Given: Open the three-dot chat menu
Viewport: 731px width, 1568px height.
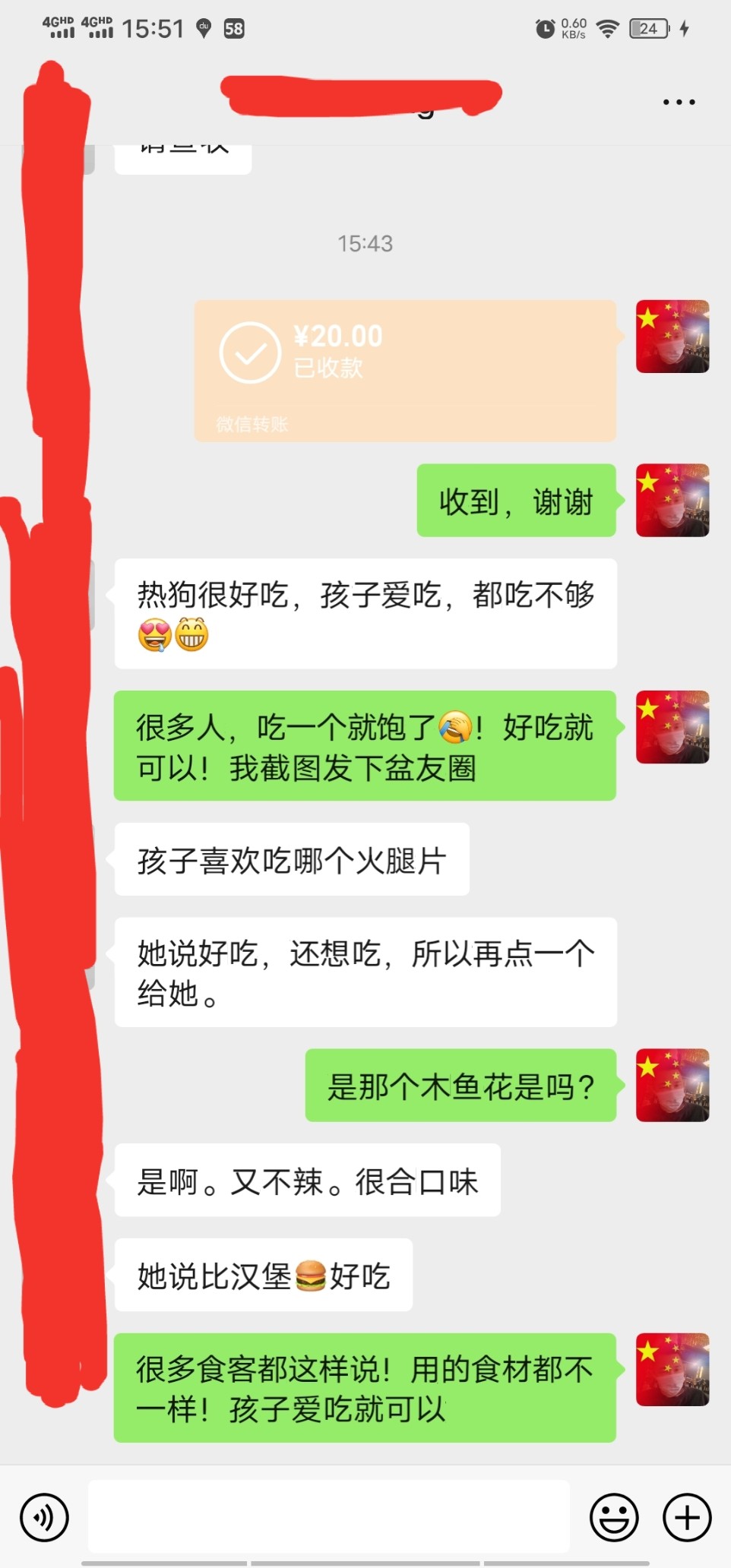Looking at the screenshot, I should [x=679, y=102].
